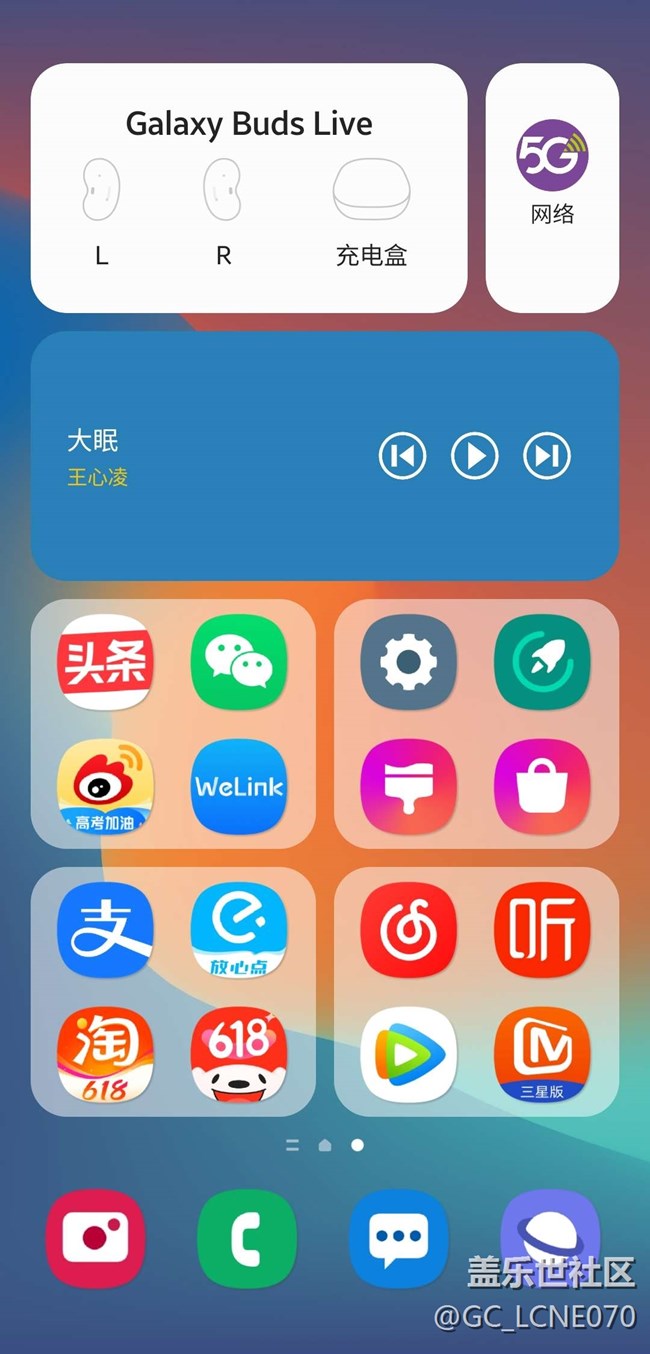Screen dimensions: 650x1354
Task: Open NetEase Cloud Music
Action: coord(408,930)
